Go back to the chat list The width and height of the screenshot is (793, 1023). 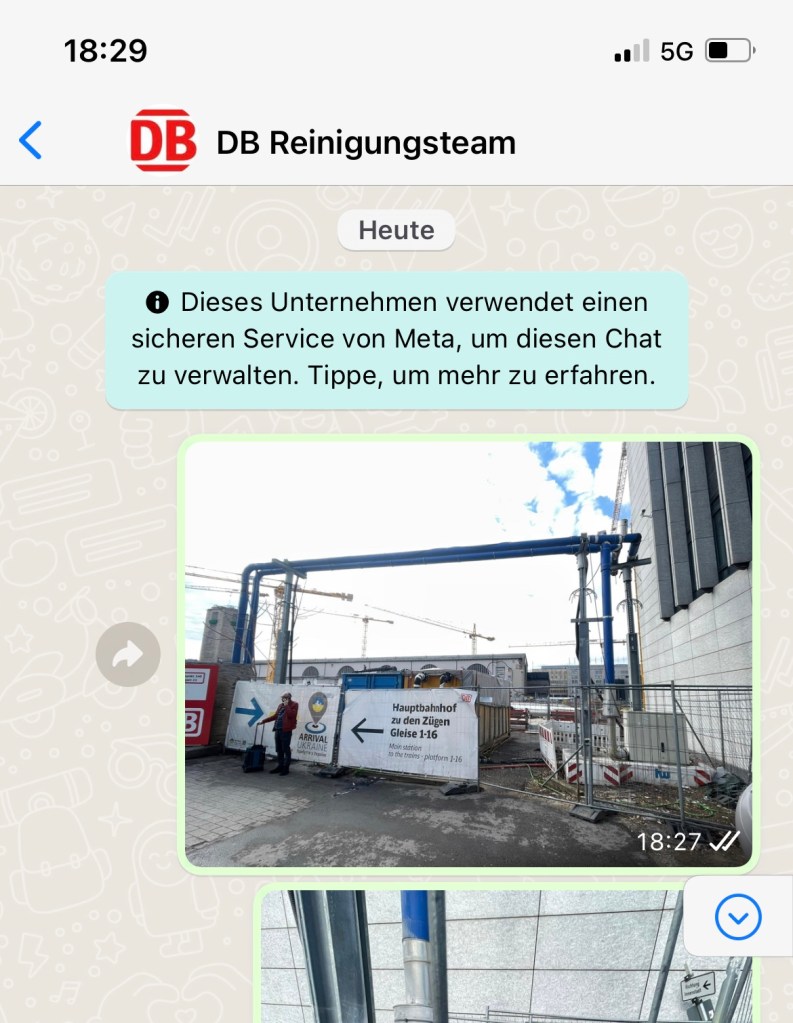click(x=31, y=141)
